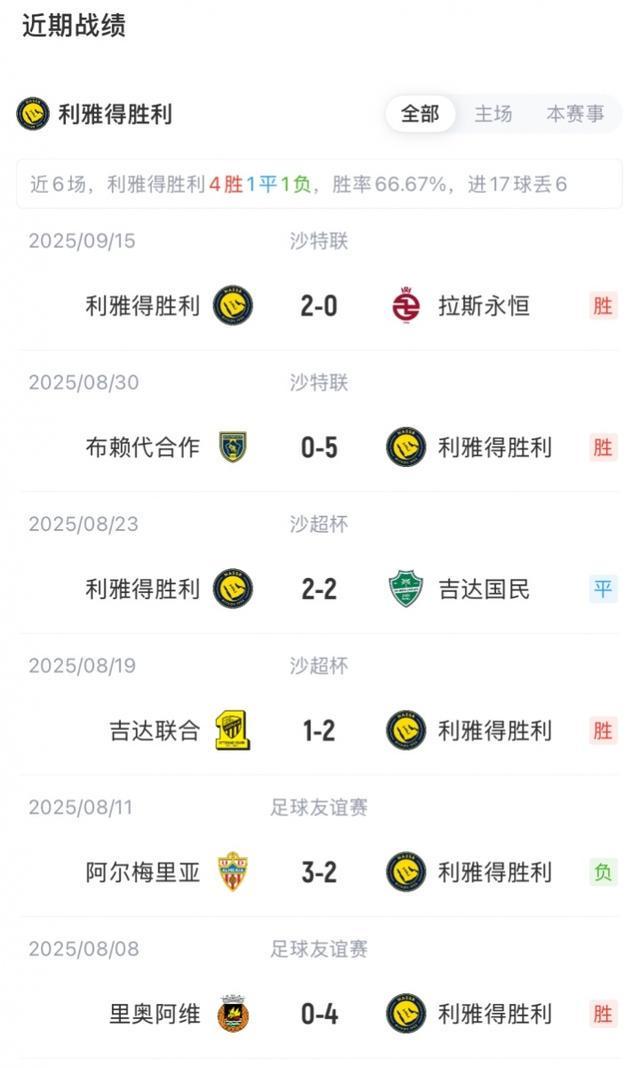Image resolution: width=640 pixels, height=1068 pixels.
Task: Select the 全部 filter tab
Action: tap(420, 114)
